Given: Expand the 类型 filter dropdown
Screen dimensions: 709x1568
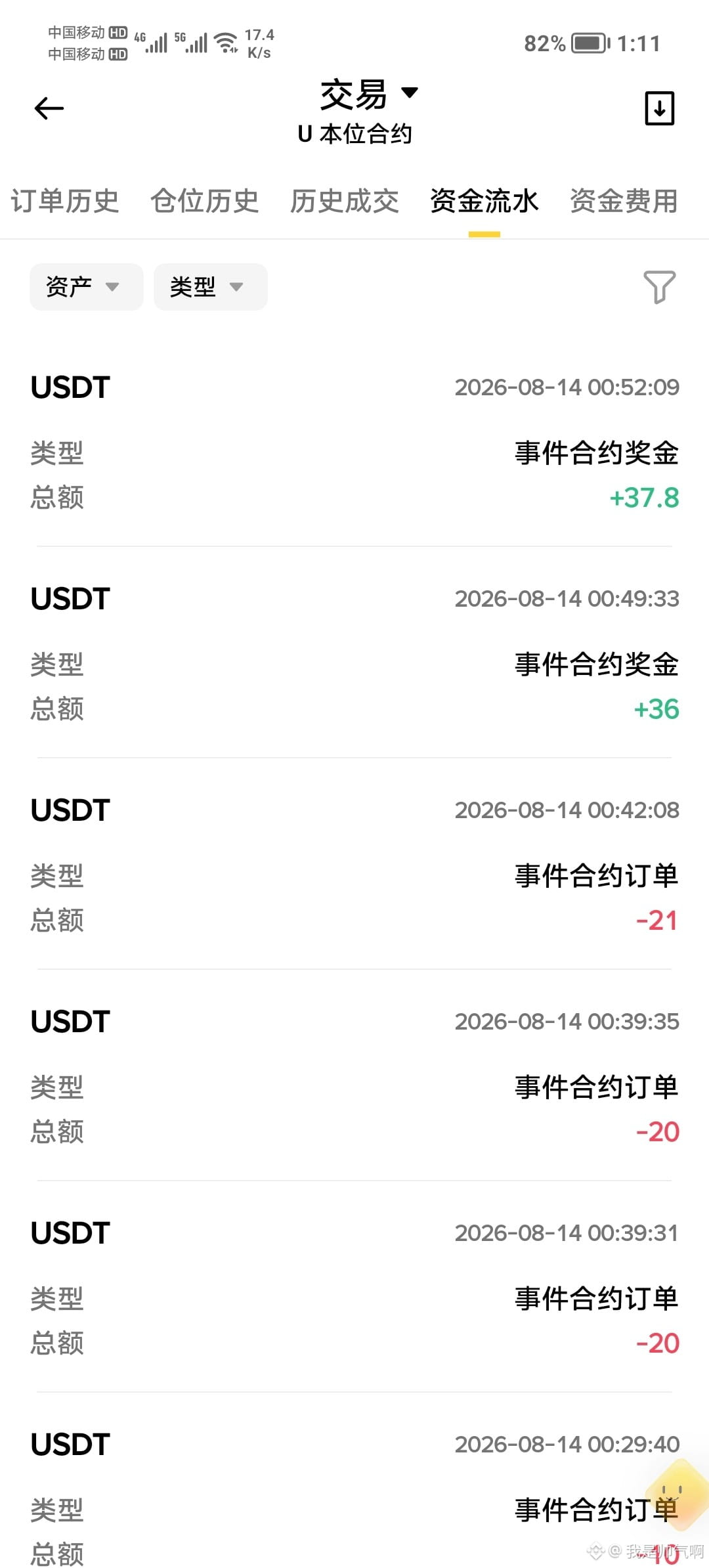Looking at the screenshot, I should click(211, 287).
